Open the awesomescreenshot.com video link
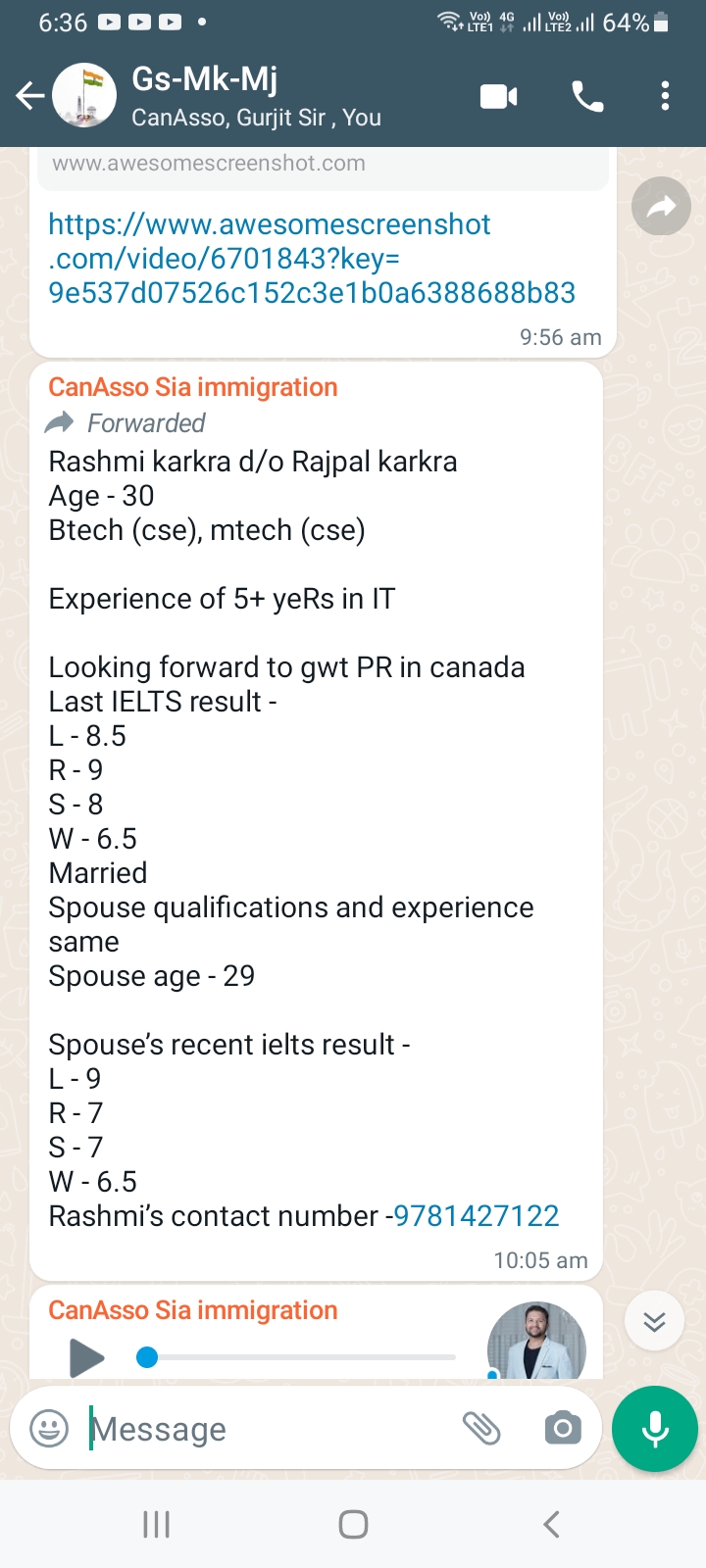 pyautogui.click(x=312, y=259)
